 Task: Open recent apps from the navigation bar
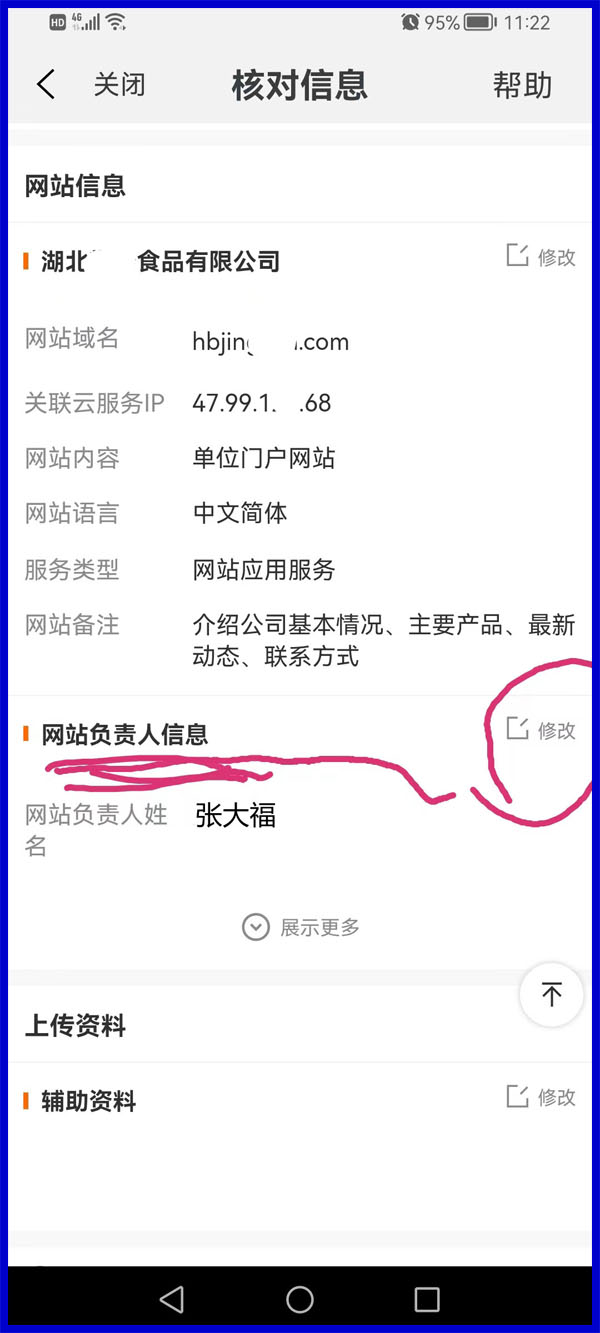[427, 1298]
